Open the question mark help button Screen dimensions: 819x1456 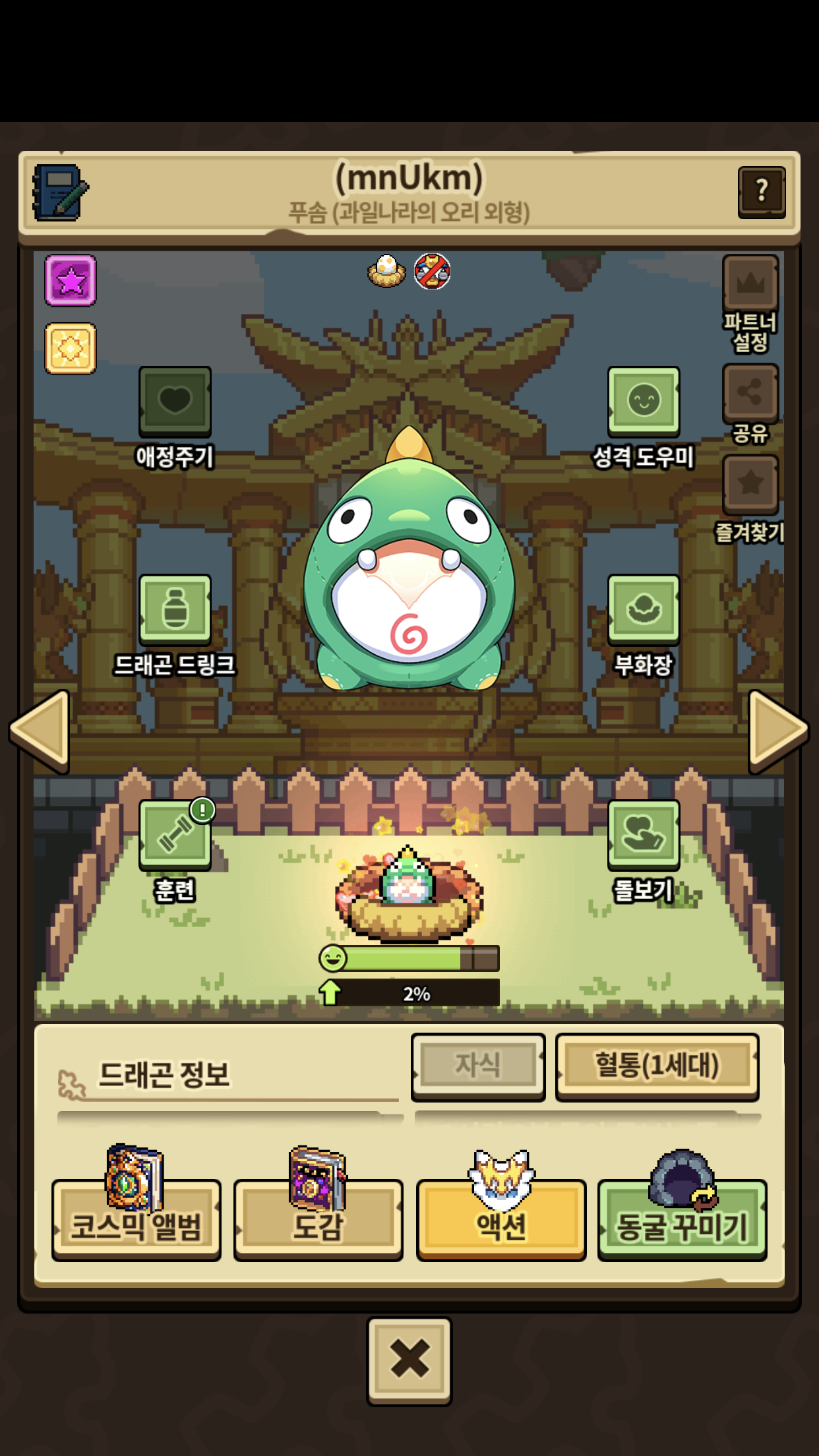click(x=762, y=192)
